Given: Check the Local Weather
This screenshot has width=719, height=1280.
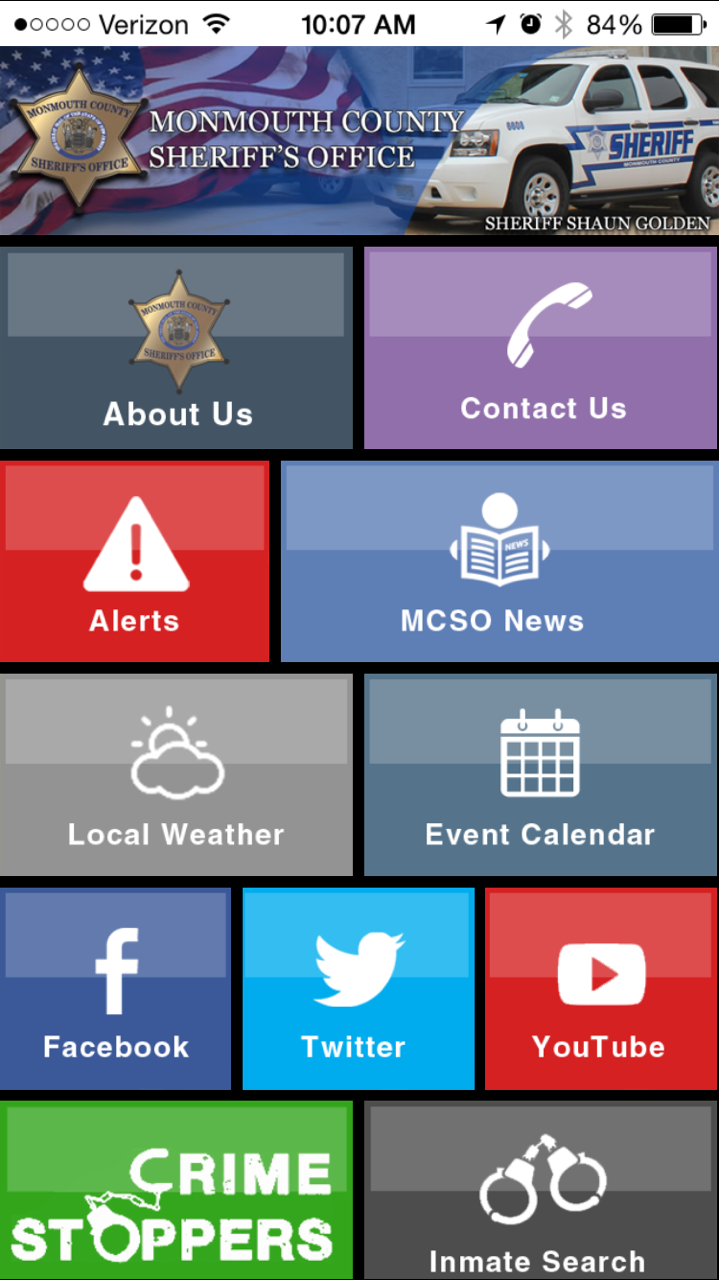Looking at the screenshot, I should (177, 775).
